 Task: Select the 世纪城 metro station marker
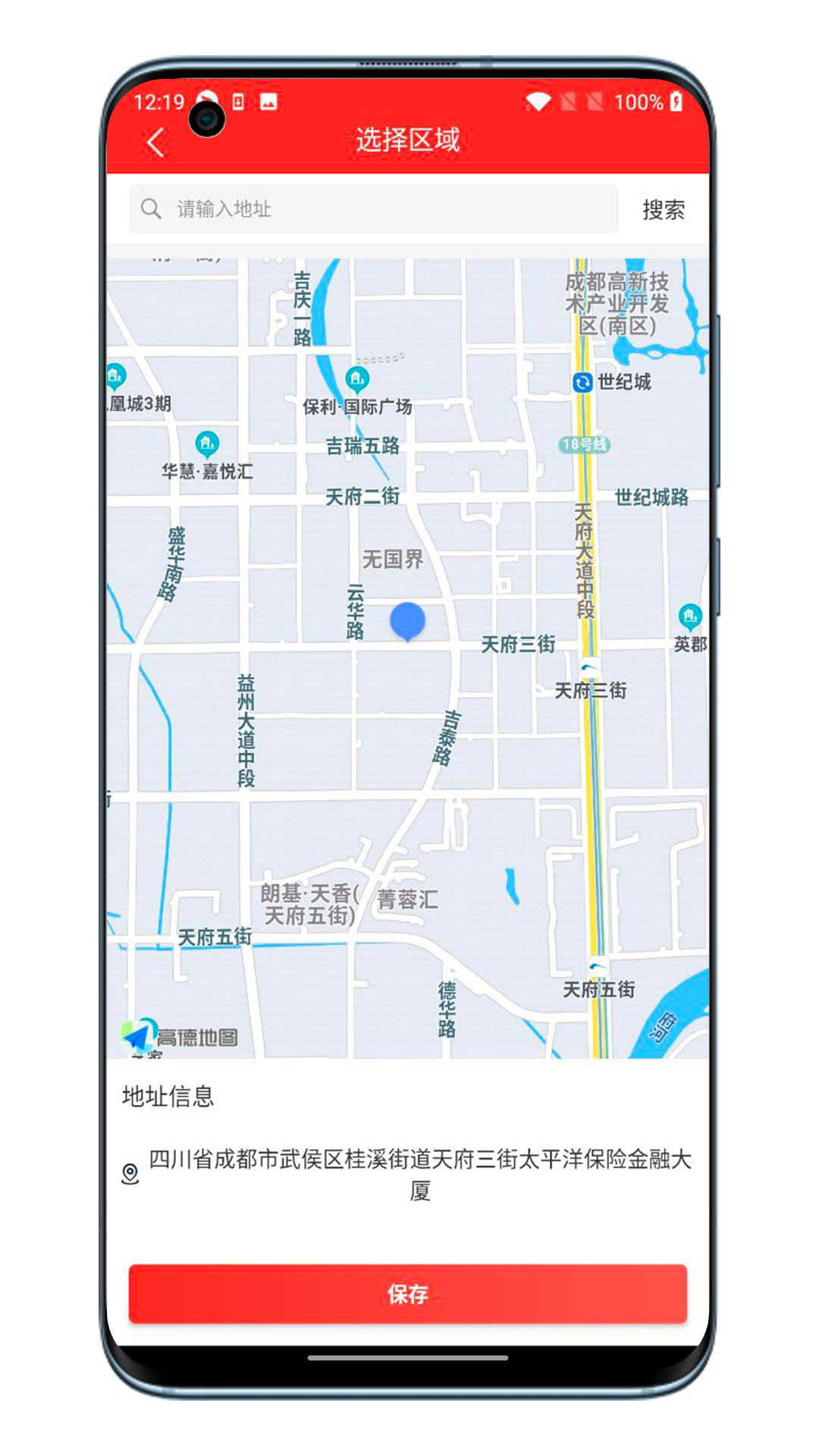click(582, 382)
